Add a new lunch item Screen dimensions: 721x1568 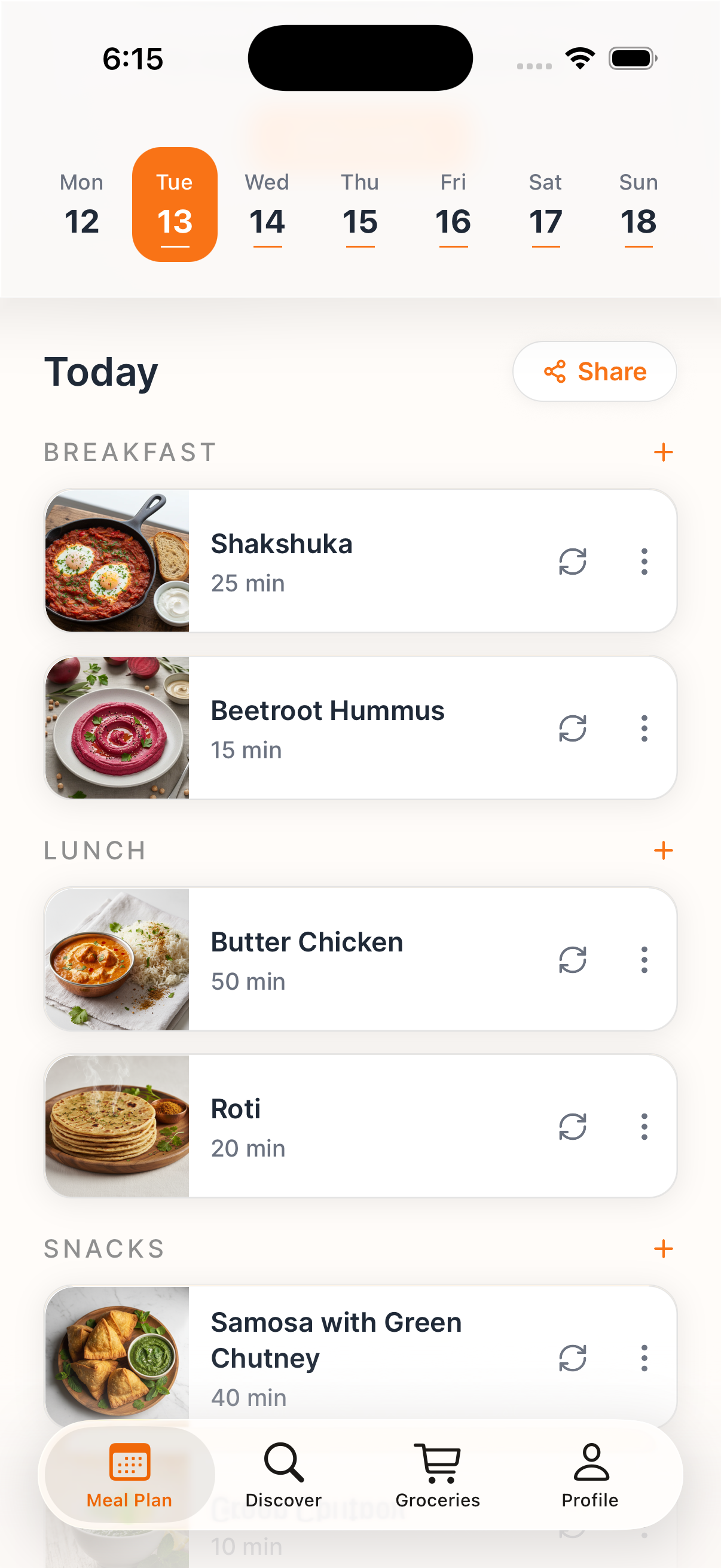point(663,851)
